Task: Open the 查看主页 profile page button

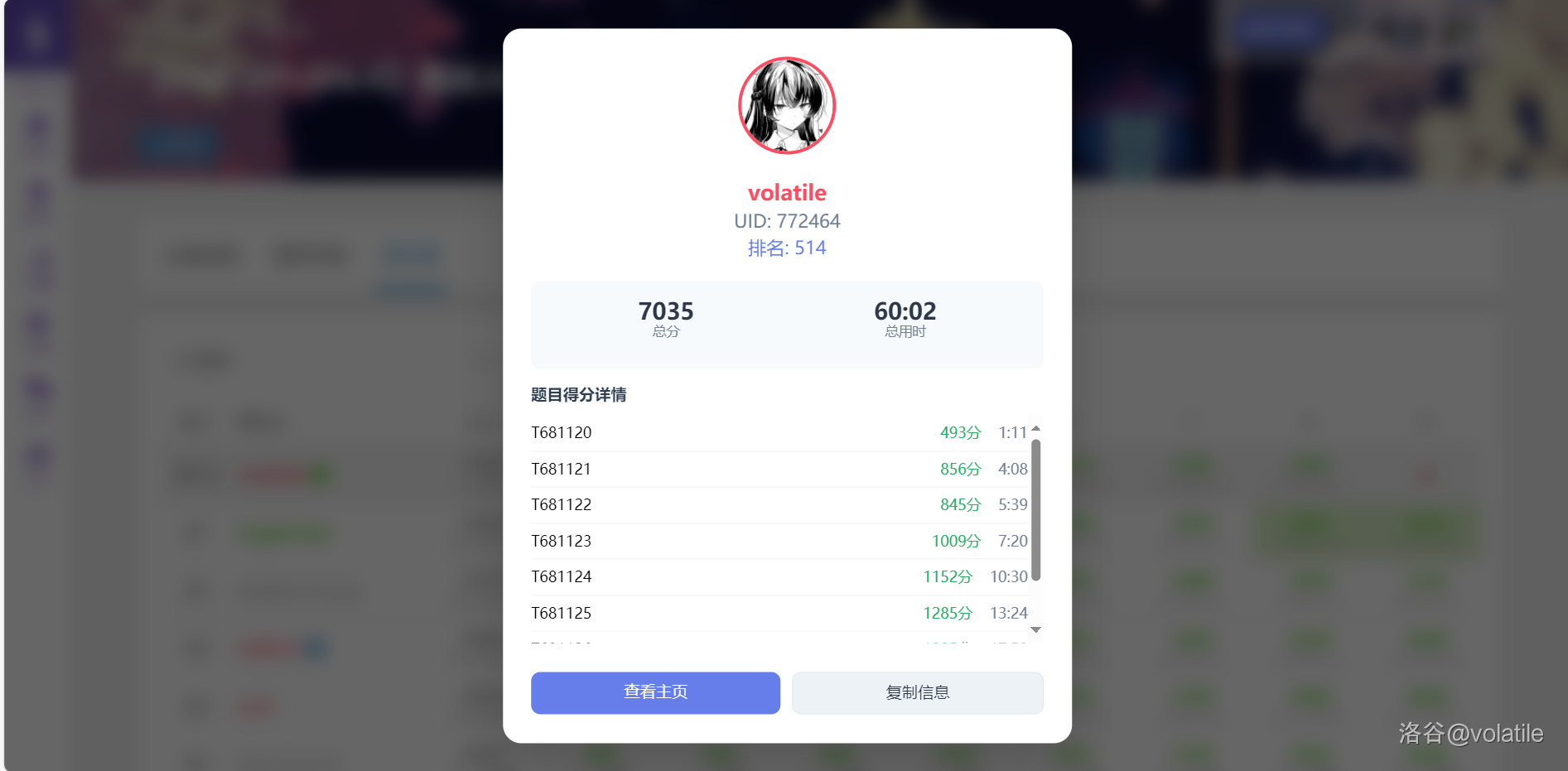Action: [x=655, y=692]
